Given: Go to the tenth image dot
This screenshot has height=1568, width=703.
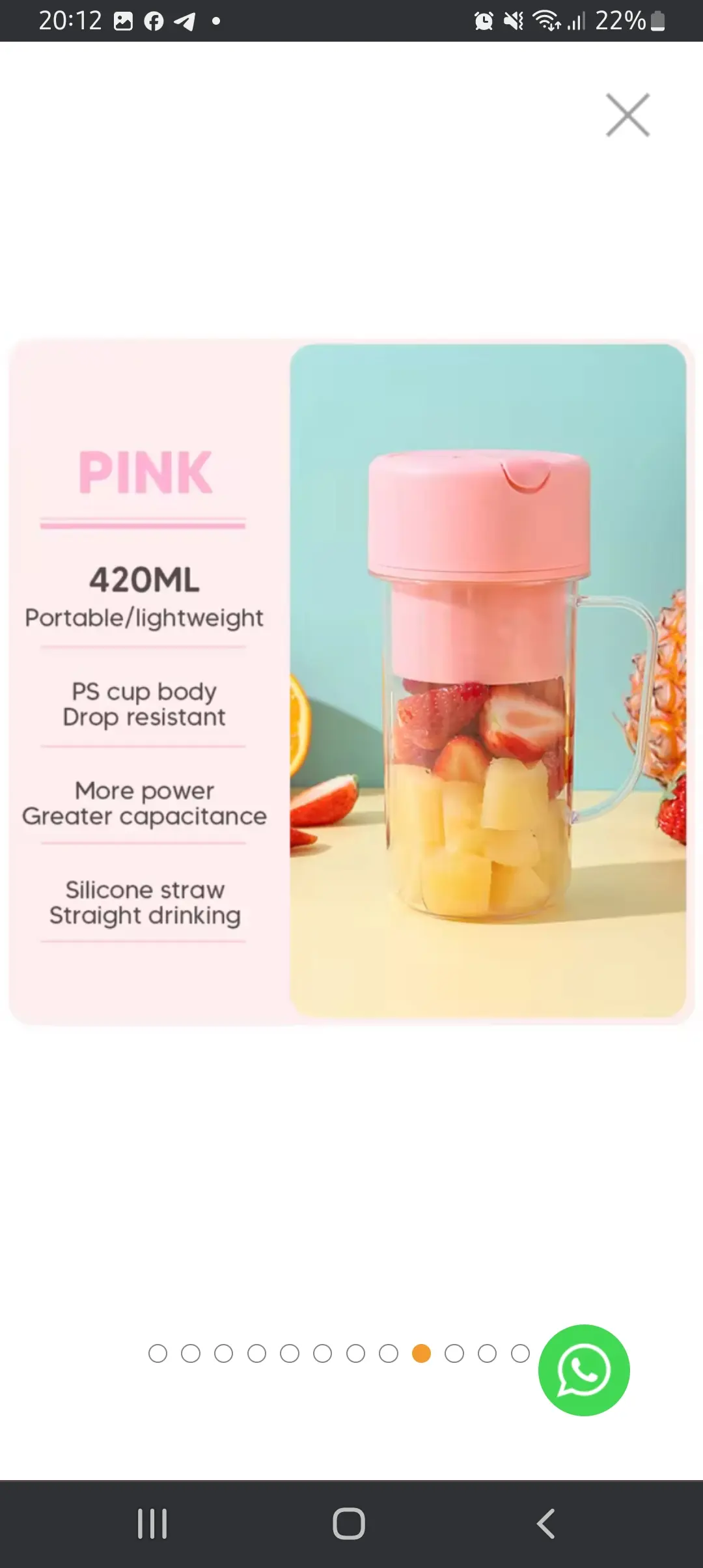Looking at the screenshot, I should click(x=454, y=1354).
